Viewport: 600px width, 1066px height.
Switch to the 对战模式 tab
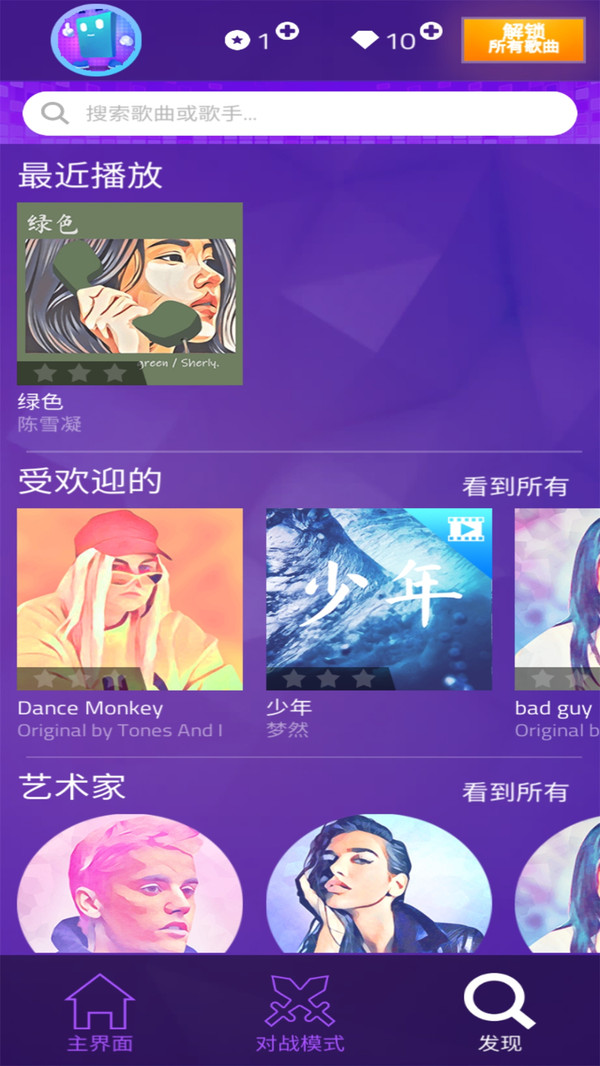click(299, 1012)
